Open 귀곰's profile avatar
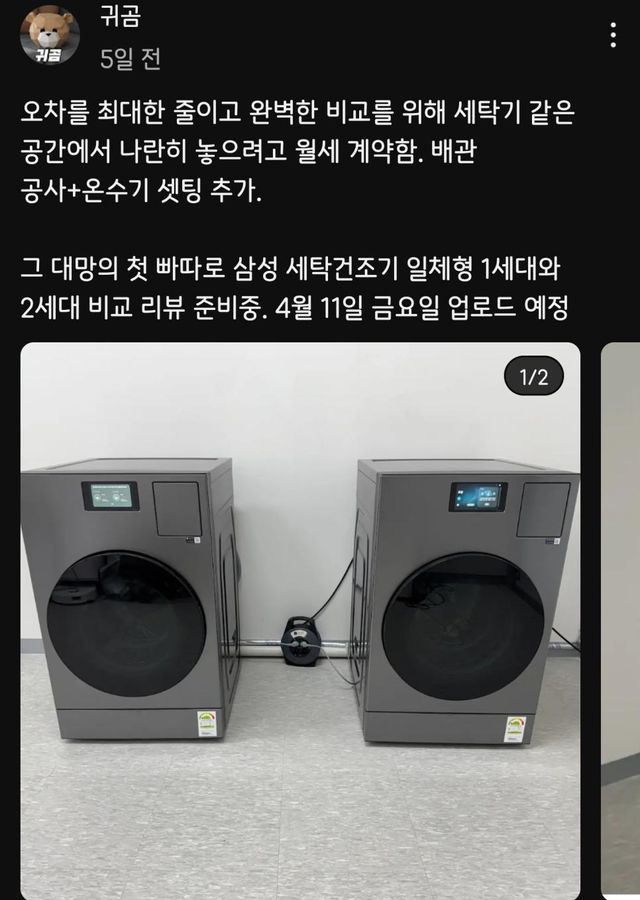 pyautogui.click(x=50, y=34)
